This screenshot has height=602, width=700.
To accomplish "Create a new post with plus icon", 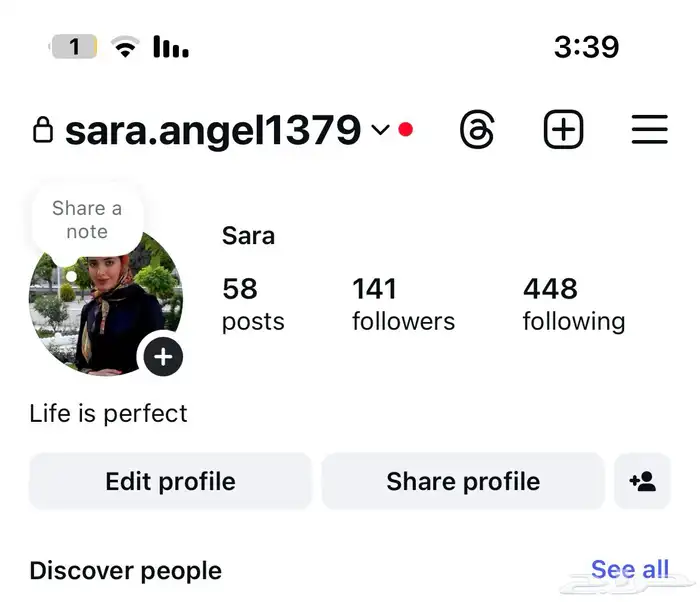I will (x=563, y=130).
